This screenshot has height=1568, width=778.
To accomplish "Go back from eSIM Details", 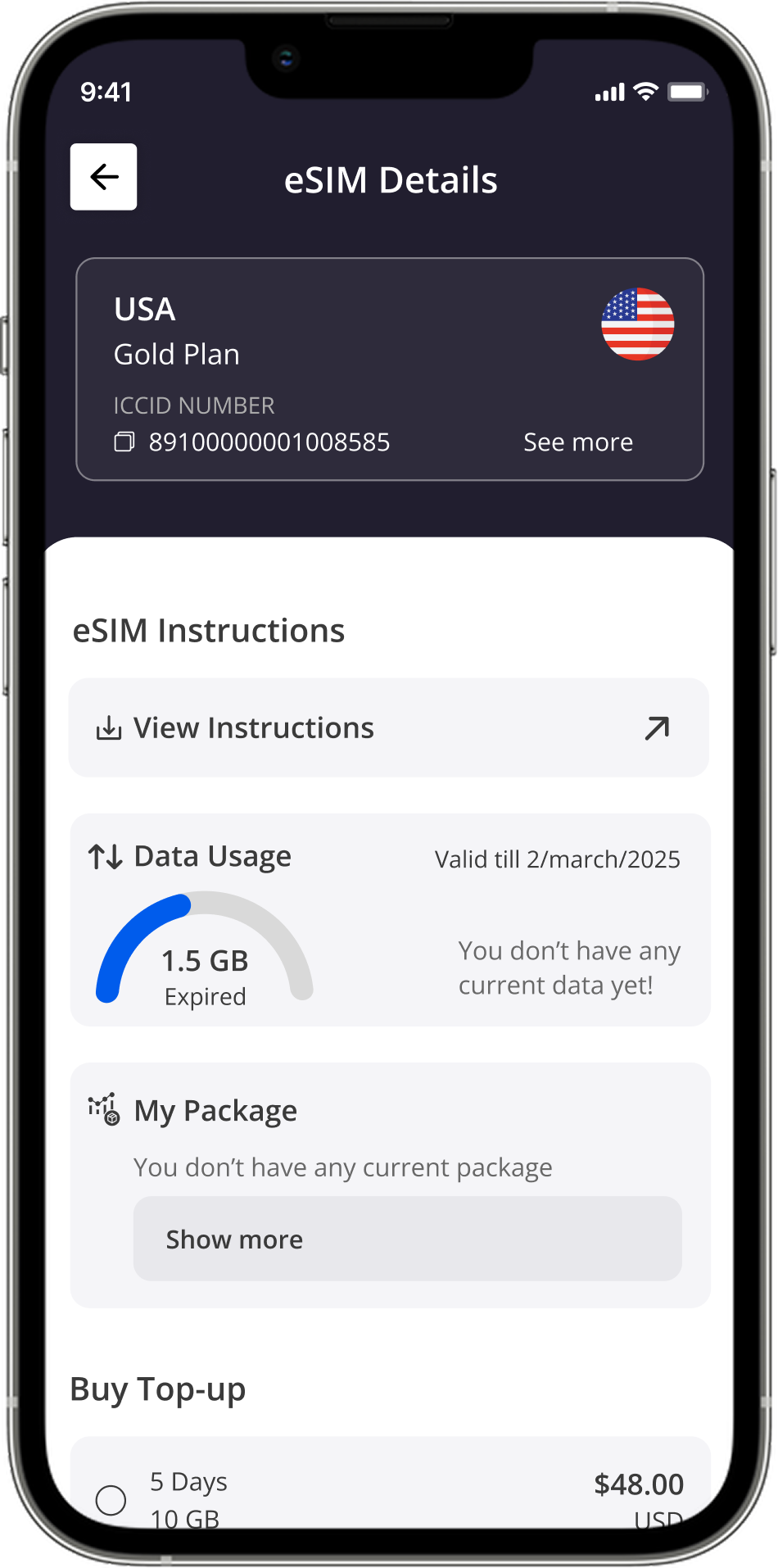I will tap(103, 177).
